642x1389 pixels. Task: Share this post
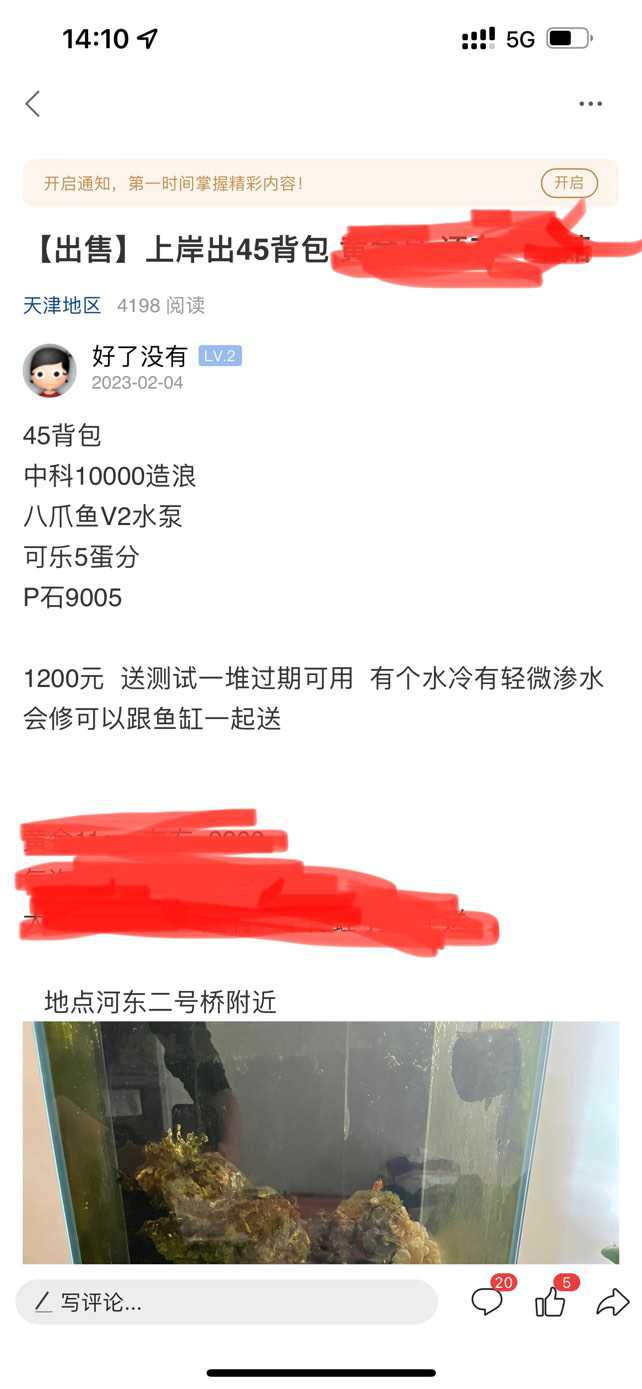pyautogui.click(x=612, y=1301)
